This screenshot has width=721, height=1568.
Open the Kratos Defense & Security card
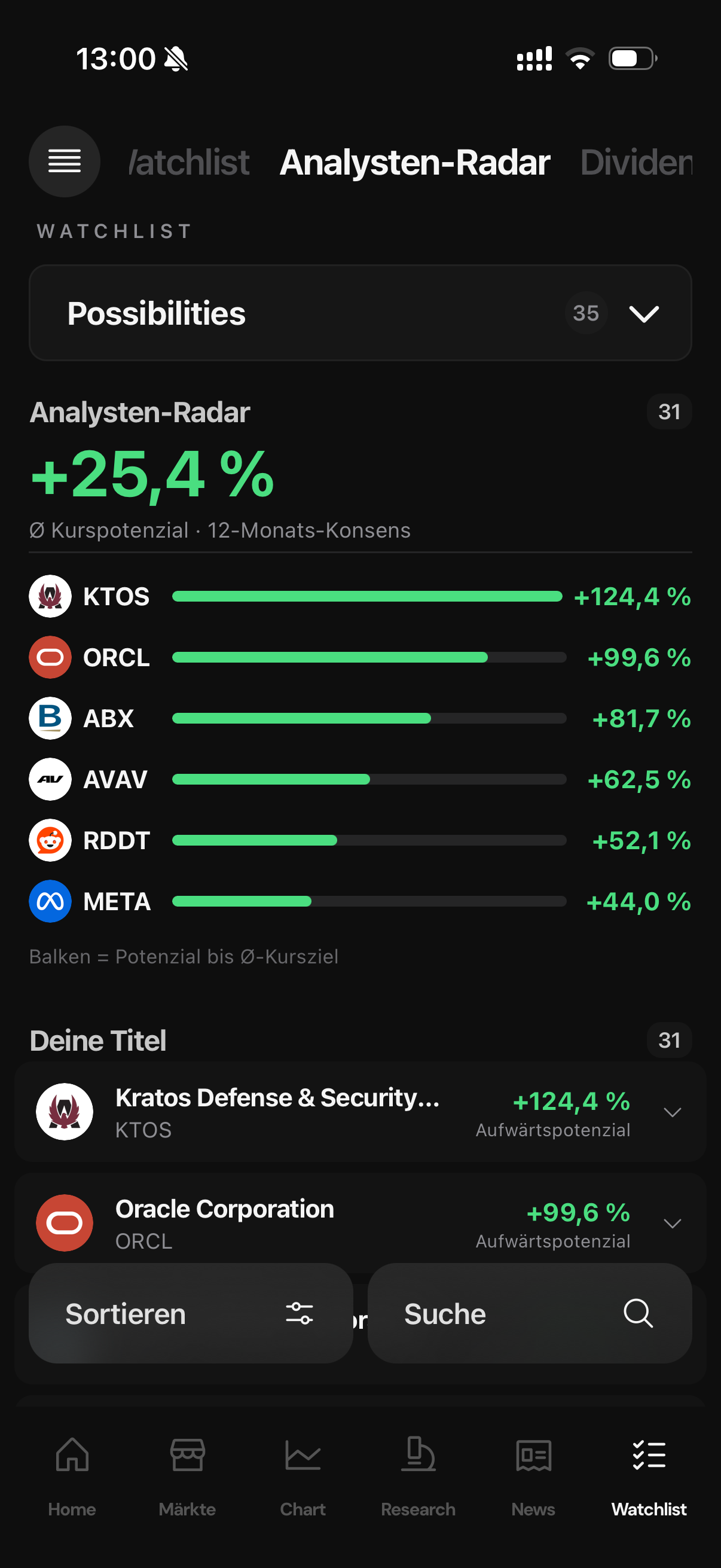(x=360, y=1112)
